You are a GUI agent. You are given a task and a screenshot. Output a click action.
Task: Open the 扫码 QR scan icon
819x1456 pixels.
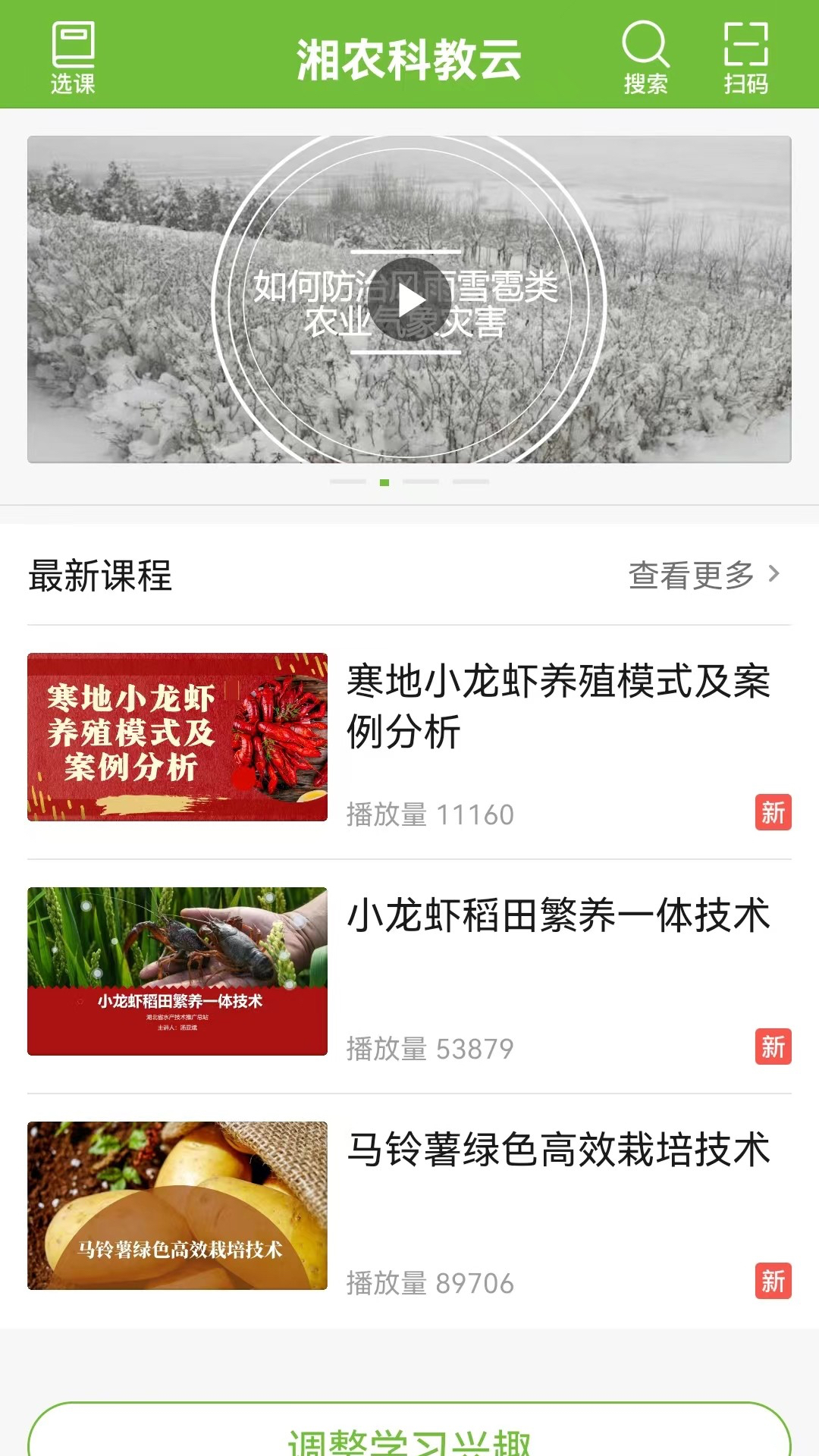(747, 57)
